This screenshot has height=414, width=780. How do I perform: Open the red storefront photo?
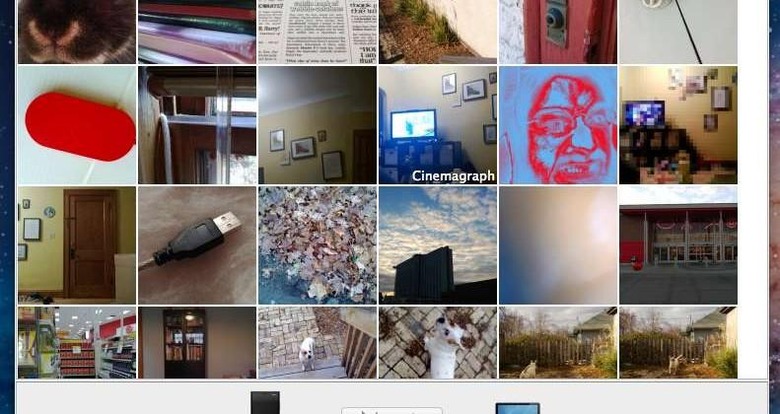pos(678,245)
